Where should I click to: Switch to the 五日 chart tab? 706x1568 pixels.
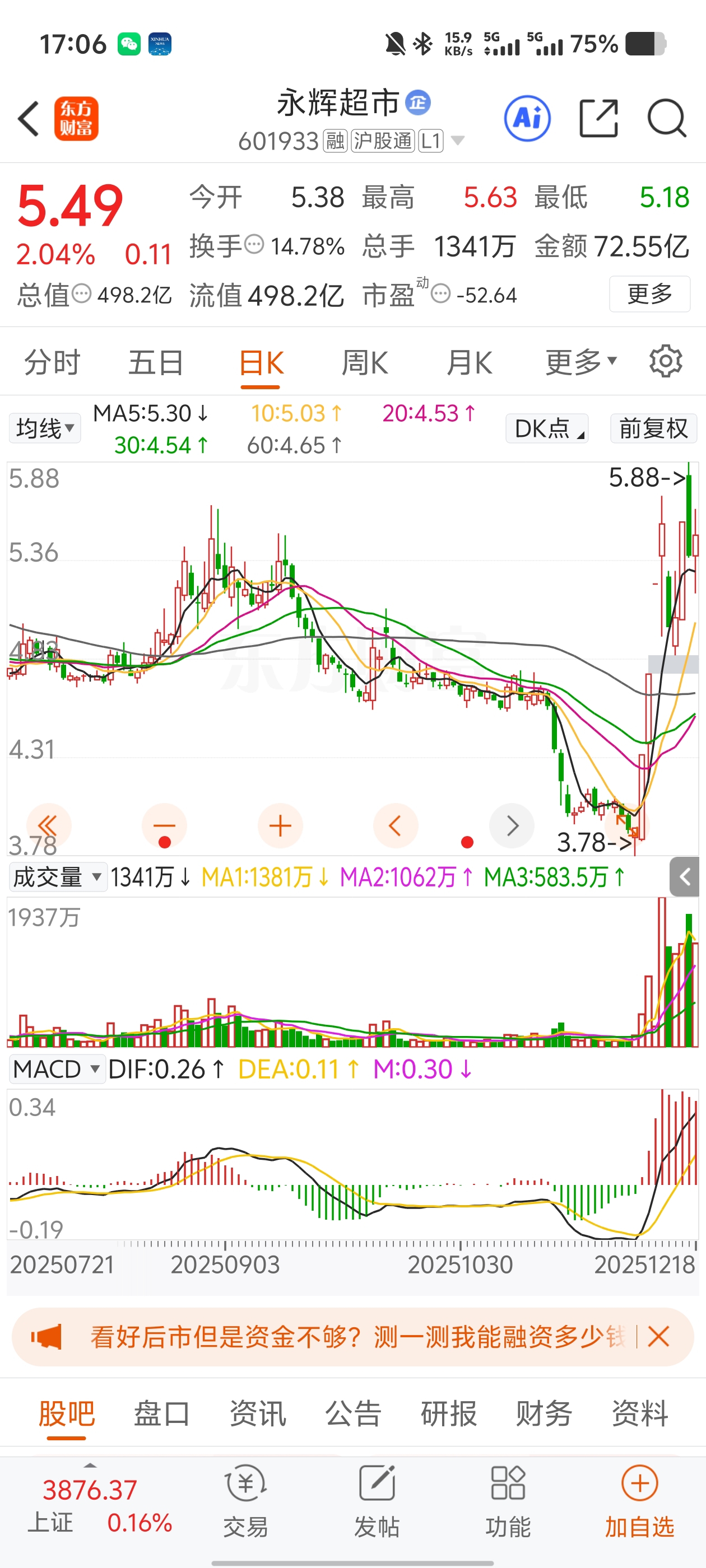(155, 363)
